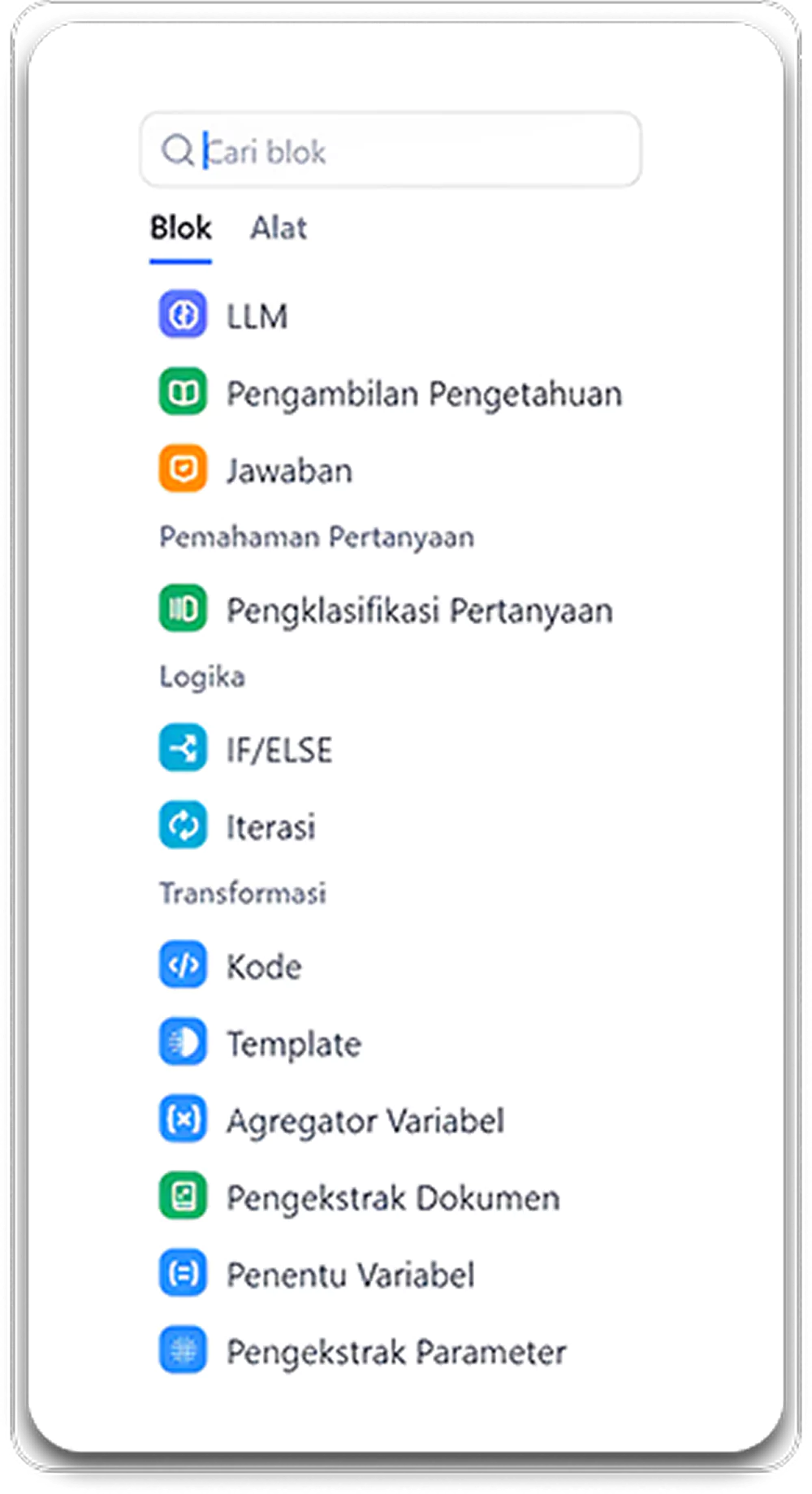Screen dimensions: 812x1494
Task: Add the LLM block
Action: click(257, 316)
